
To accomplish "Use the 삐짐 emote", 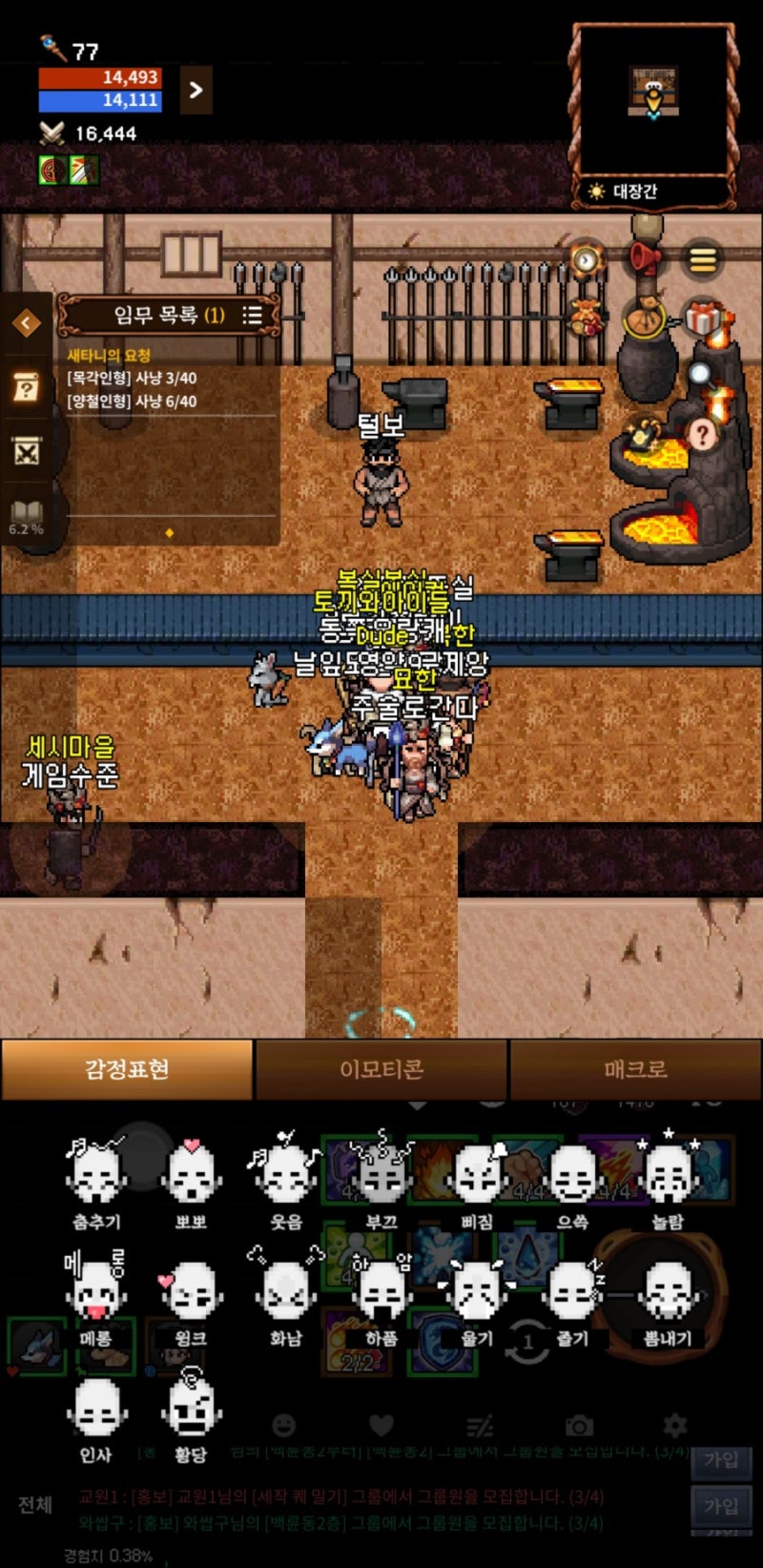I will [477, 1181].
